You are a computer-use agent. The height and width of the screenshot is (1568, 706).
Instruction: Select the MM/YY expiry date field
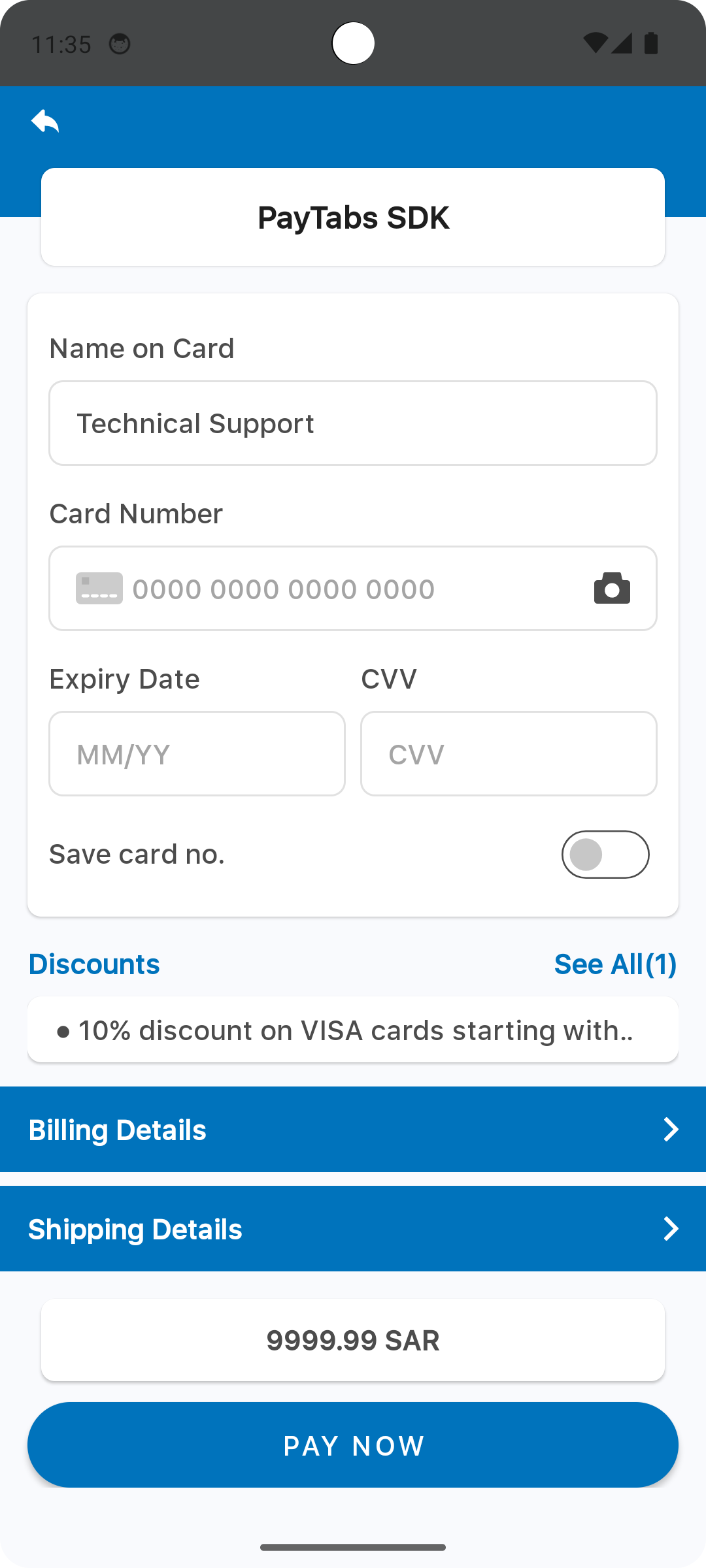pos(197,754)
